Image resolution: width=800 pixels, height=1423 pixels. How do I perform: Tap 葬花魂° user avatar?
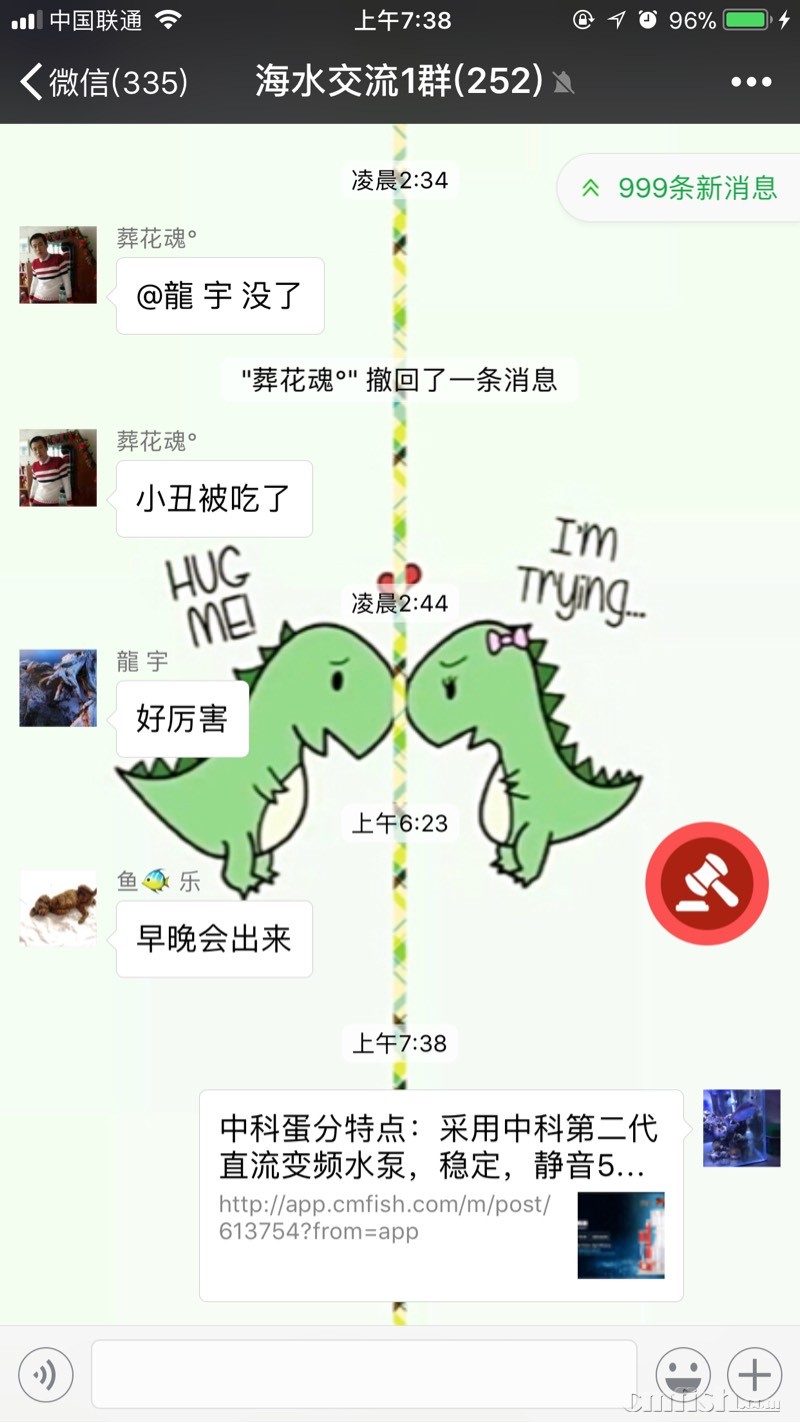pos(57,265)
